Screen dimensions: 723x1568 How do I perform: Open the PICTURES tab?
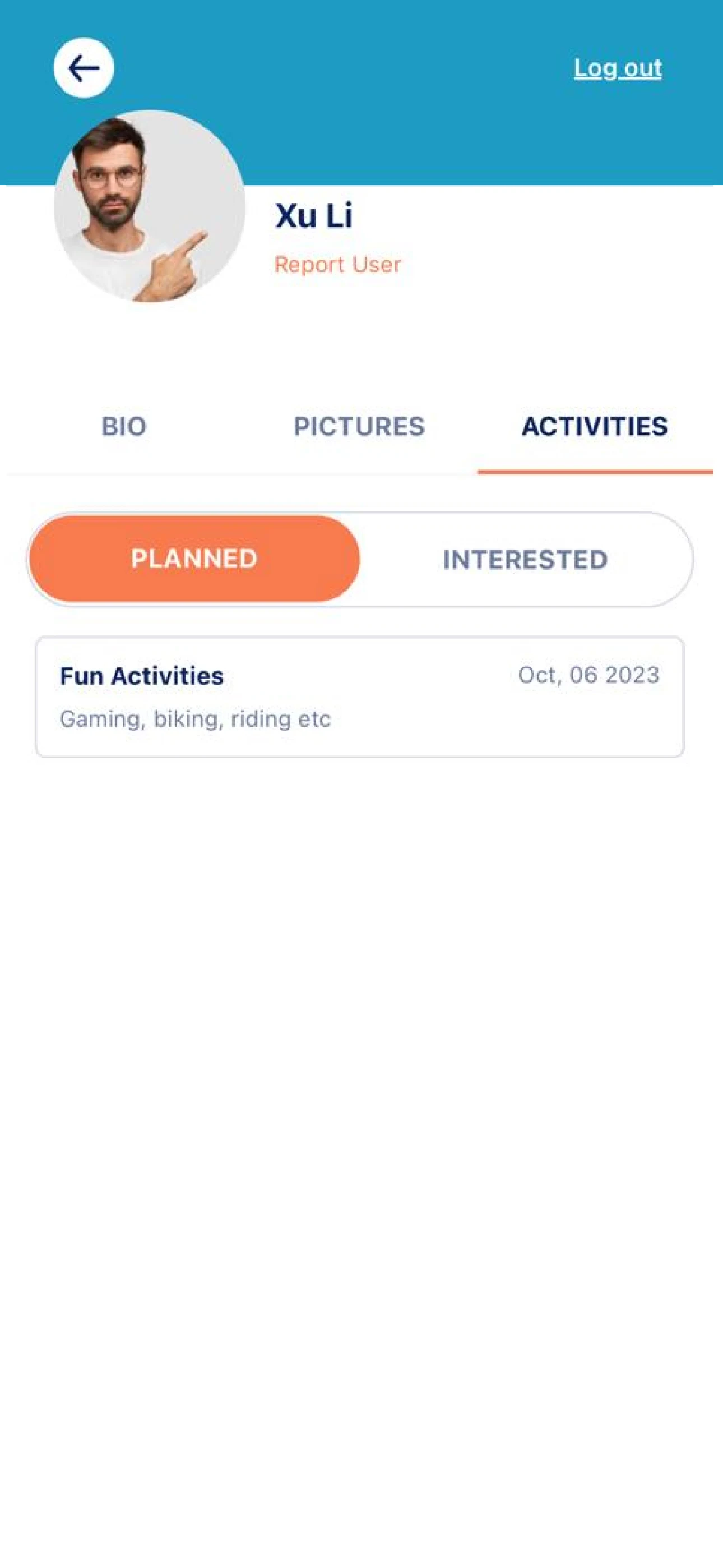(x=359, y=426)
